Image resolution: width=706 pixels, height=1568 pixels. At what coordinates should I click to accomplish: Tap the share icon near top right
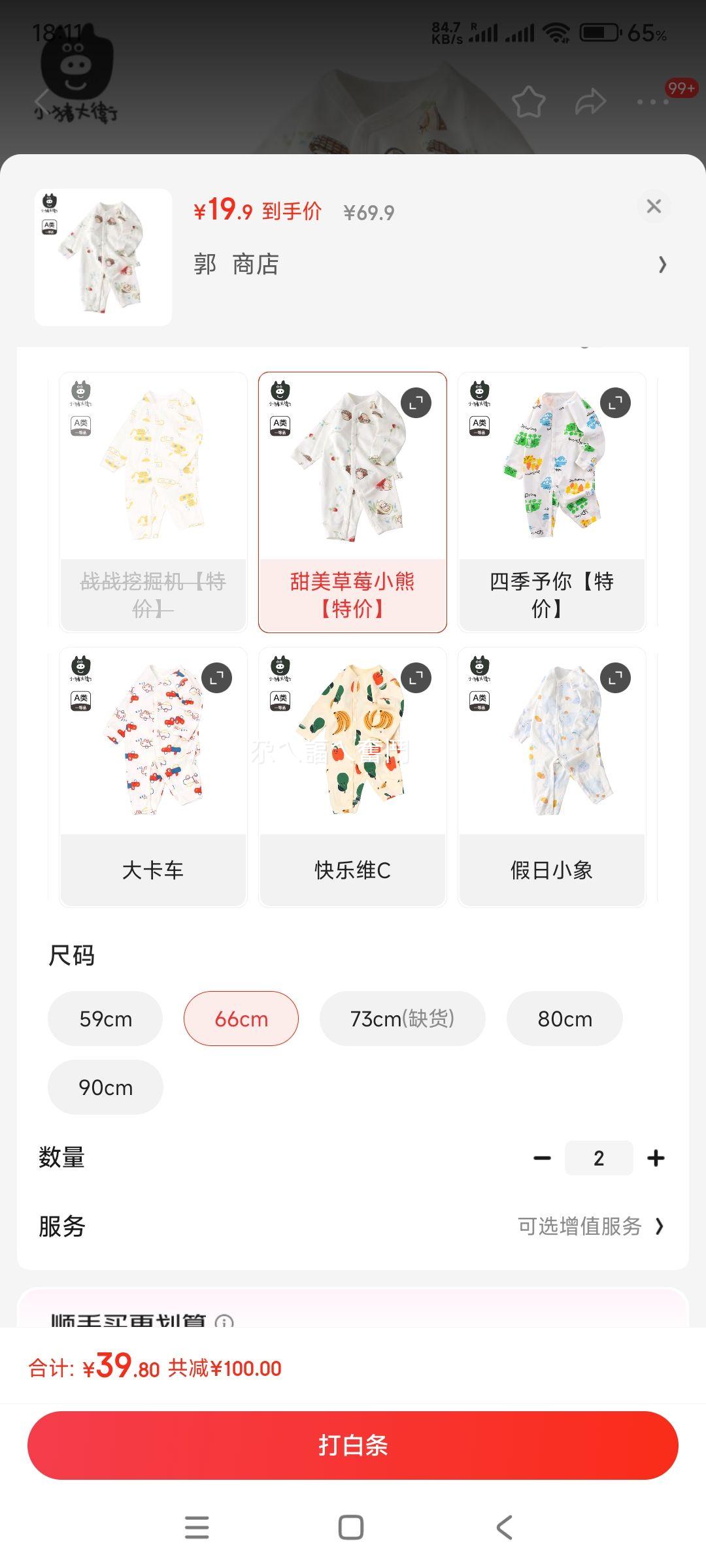(592, 102)
